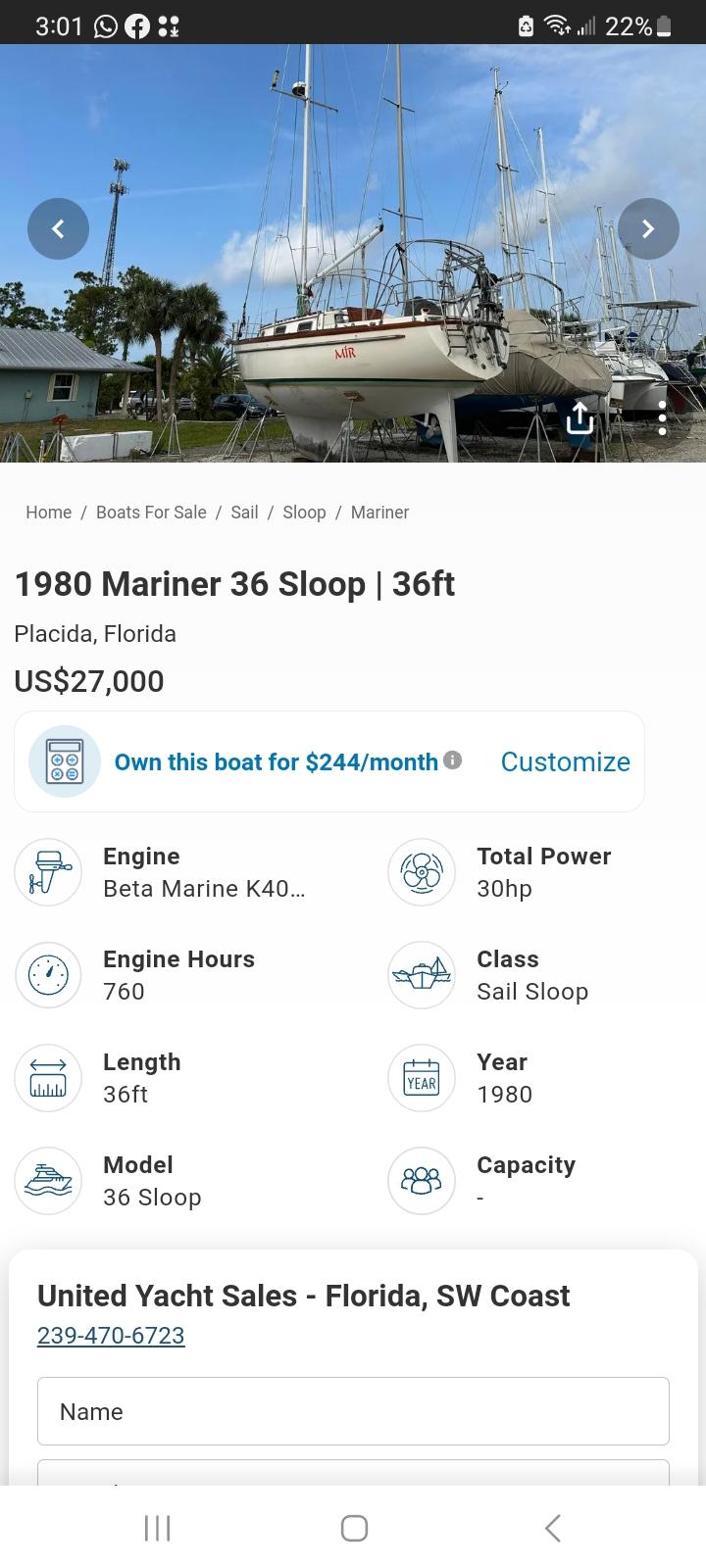Click the Engine Hours gauge icon
706x1568 pixels.
point(48,975)
